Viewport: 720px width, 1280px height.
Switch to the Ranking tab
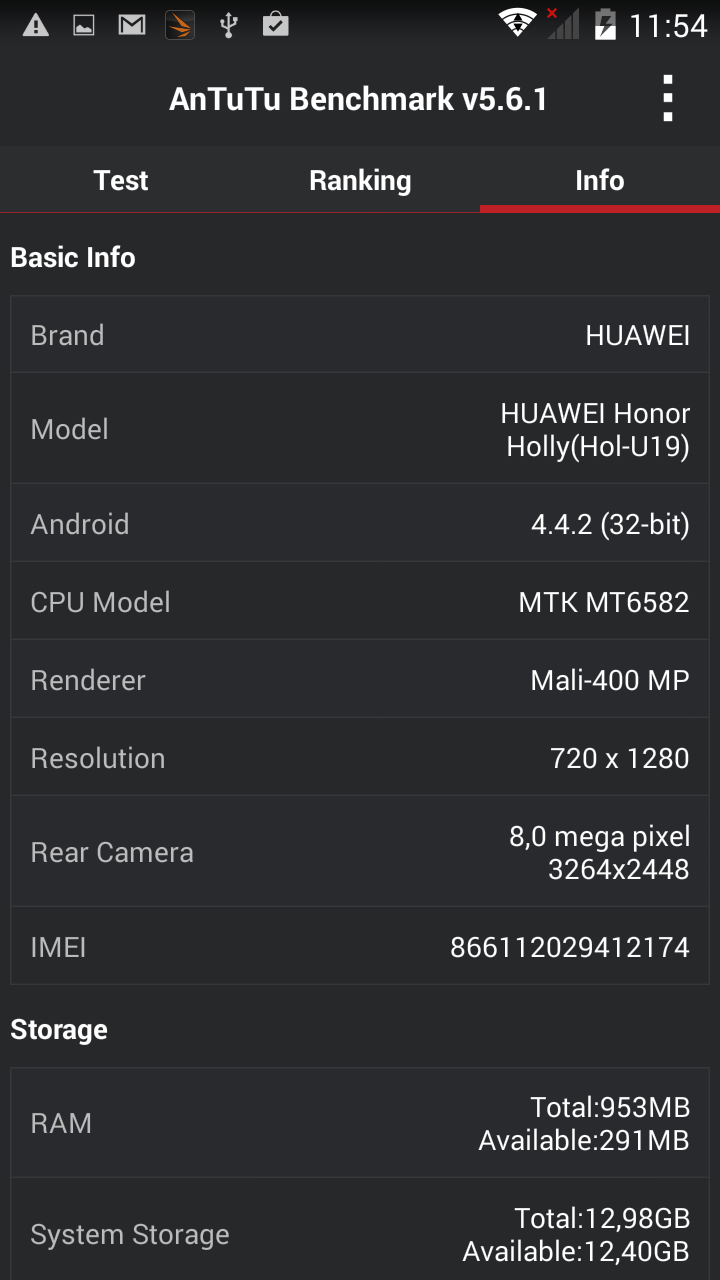tap(360, 180)
